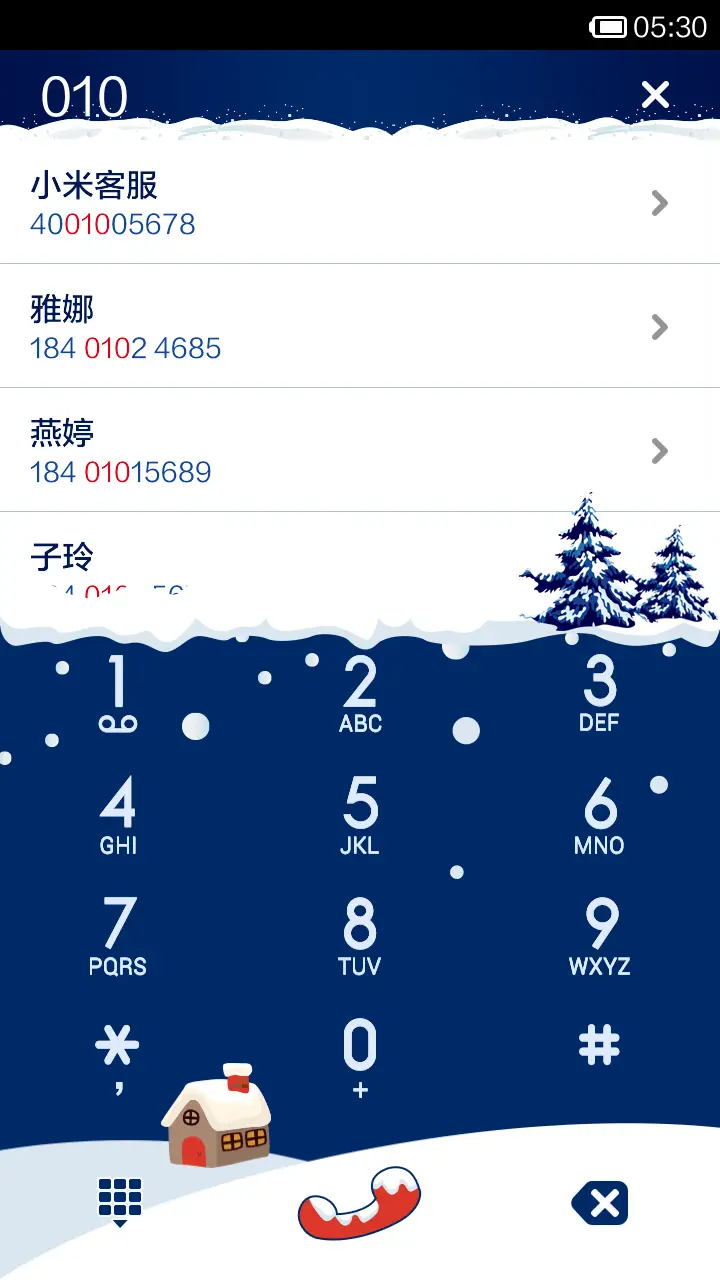Viewport: 720px width, 1280px height.
Task: Clear the dialed number with X
Action: click(655, 94)
